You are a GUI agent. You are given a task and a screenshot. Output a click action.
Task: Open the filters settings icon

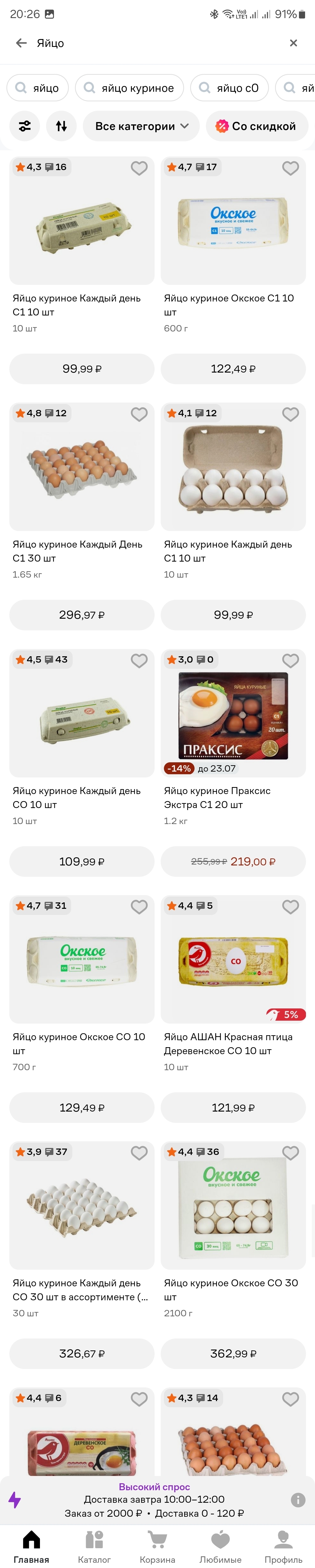pyautogui.click(x=25, y=126)
